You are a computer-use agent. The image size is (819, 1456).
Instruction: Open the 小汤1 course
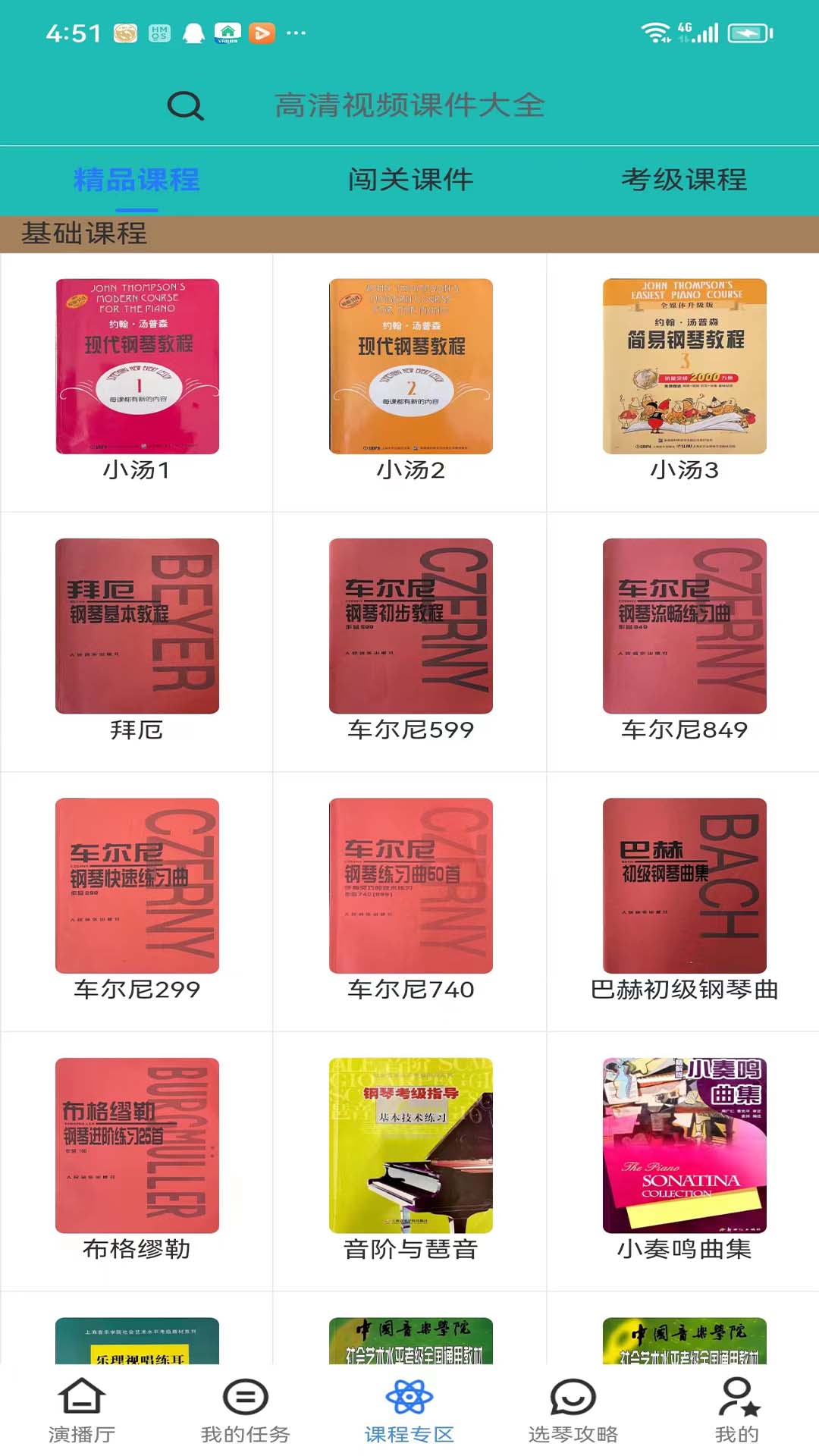[x=137, y=367]
